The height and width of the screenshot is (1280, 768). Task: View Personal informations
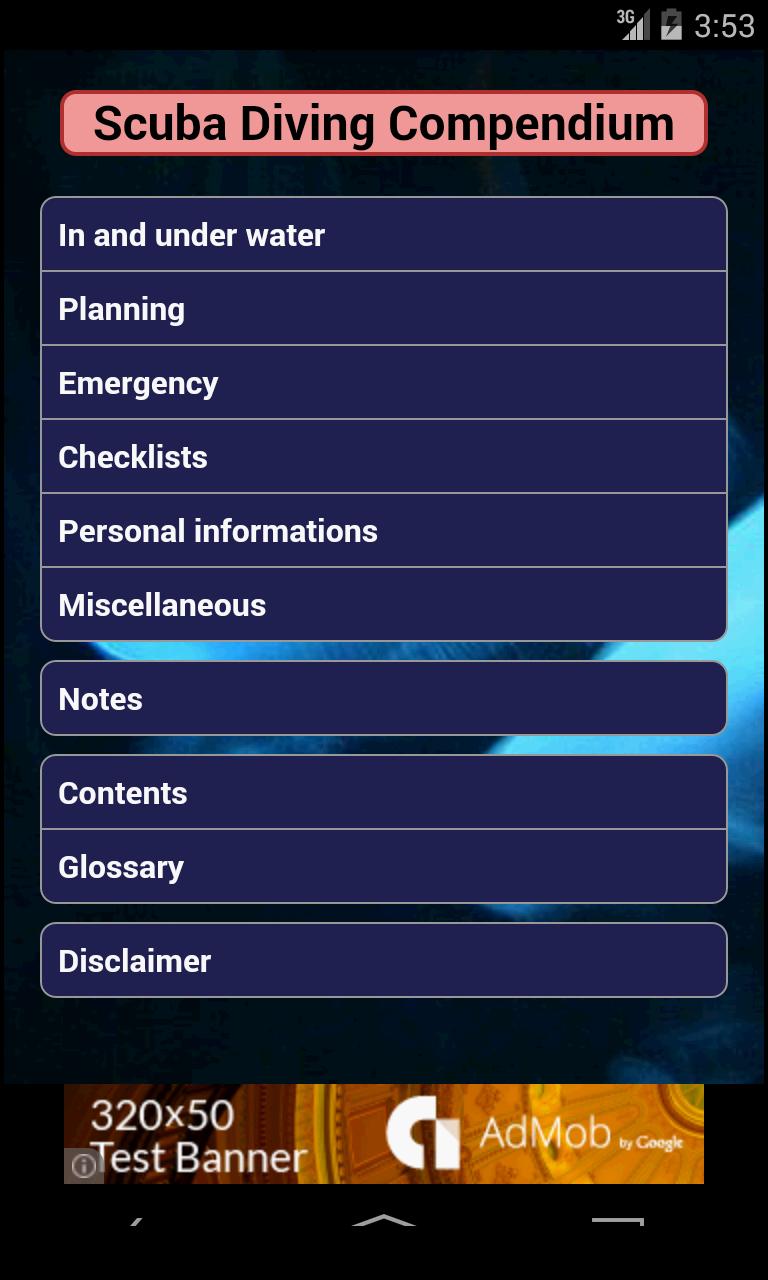384,530
